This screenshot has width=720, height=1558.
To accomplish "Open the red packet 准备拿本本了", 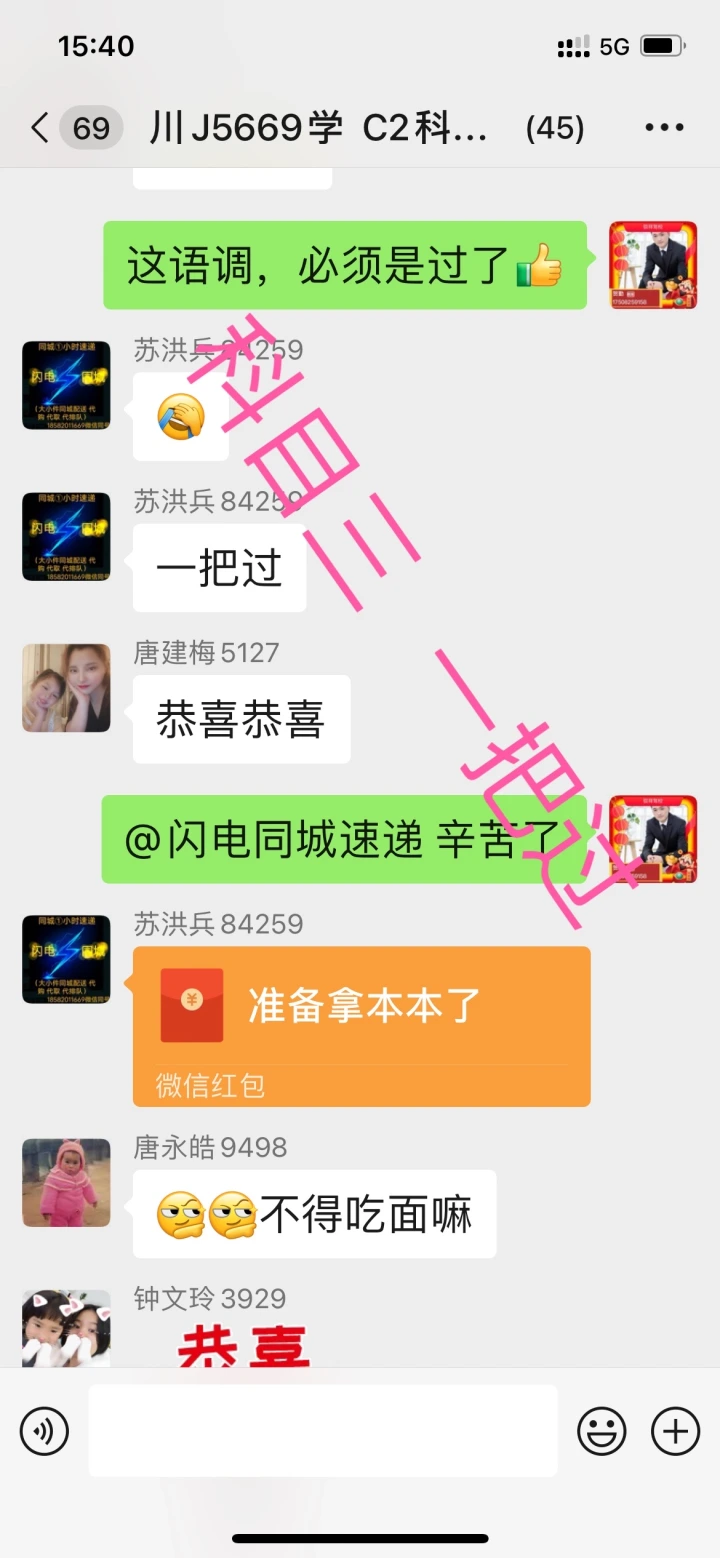I will tap(362, 1026).
